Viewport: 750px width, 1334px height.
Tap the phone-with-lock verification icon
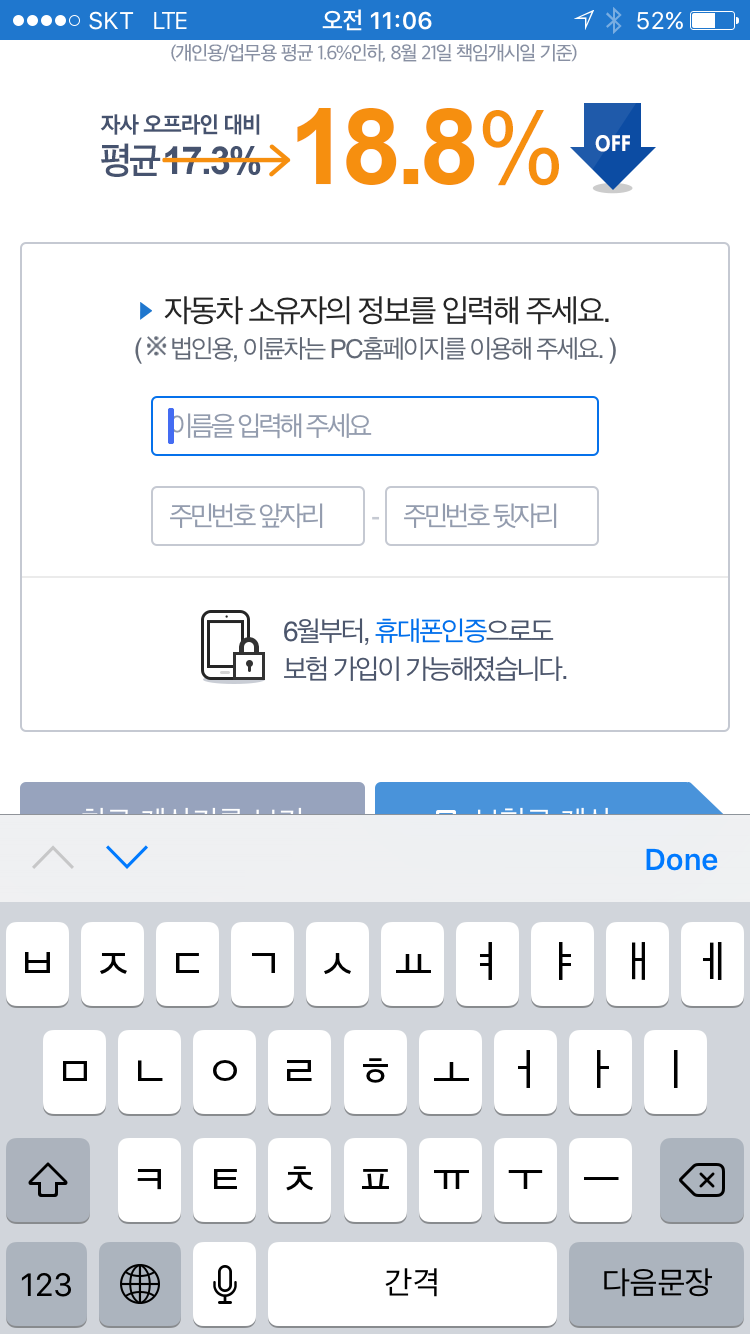tap(230, 645)
